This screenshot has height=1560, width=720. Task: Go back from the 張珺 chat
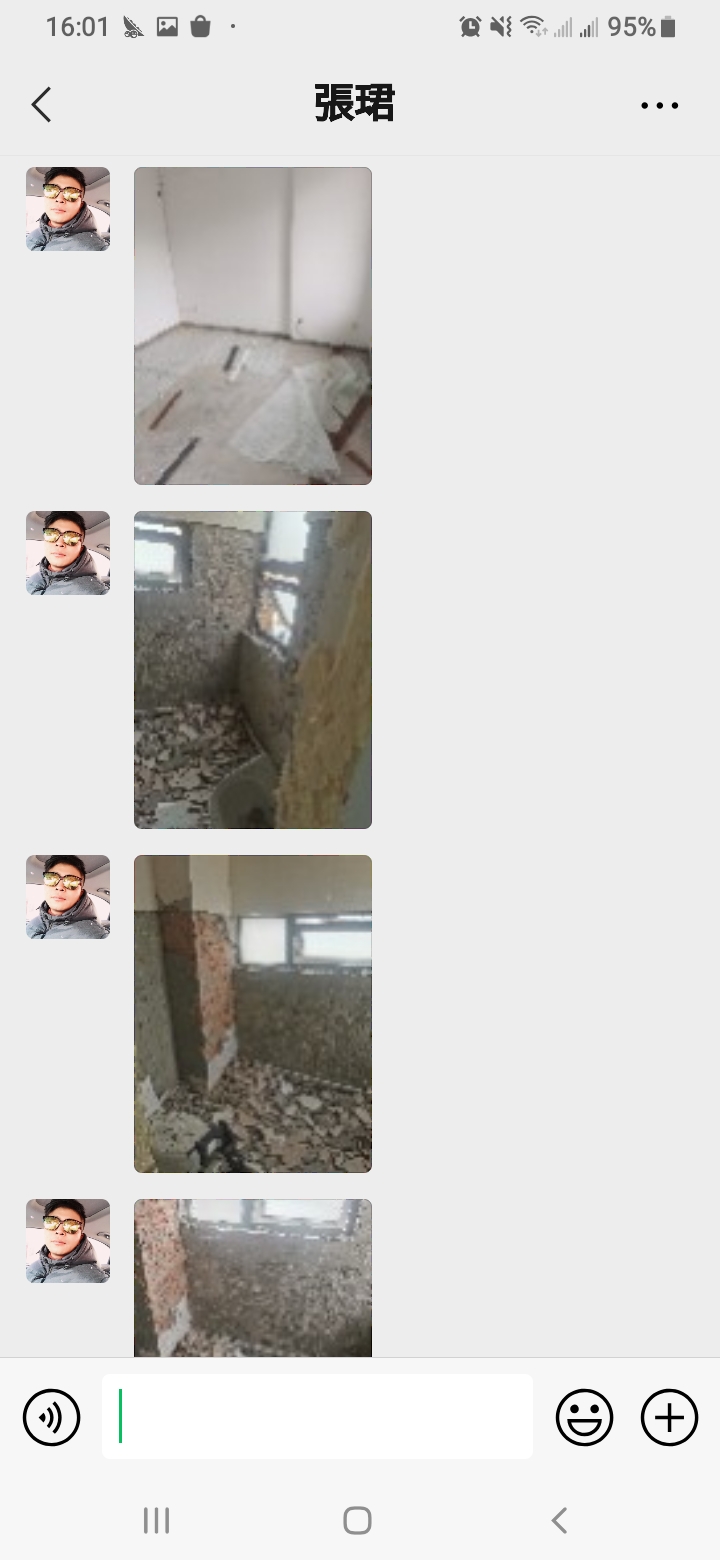click(x=41, y=105)
